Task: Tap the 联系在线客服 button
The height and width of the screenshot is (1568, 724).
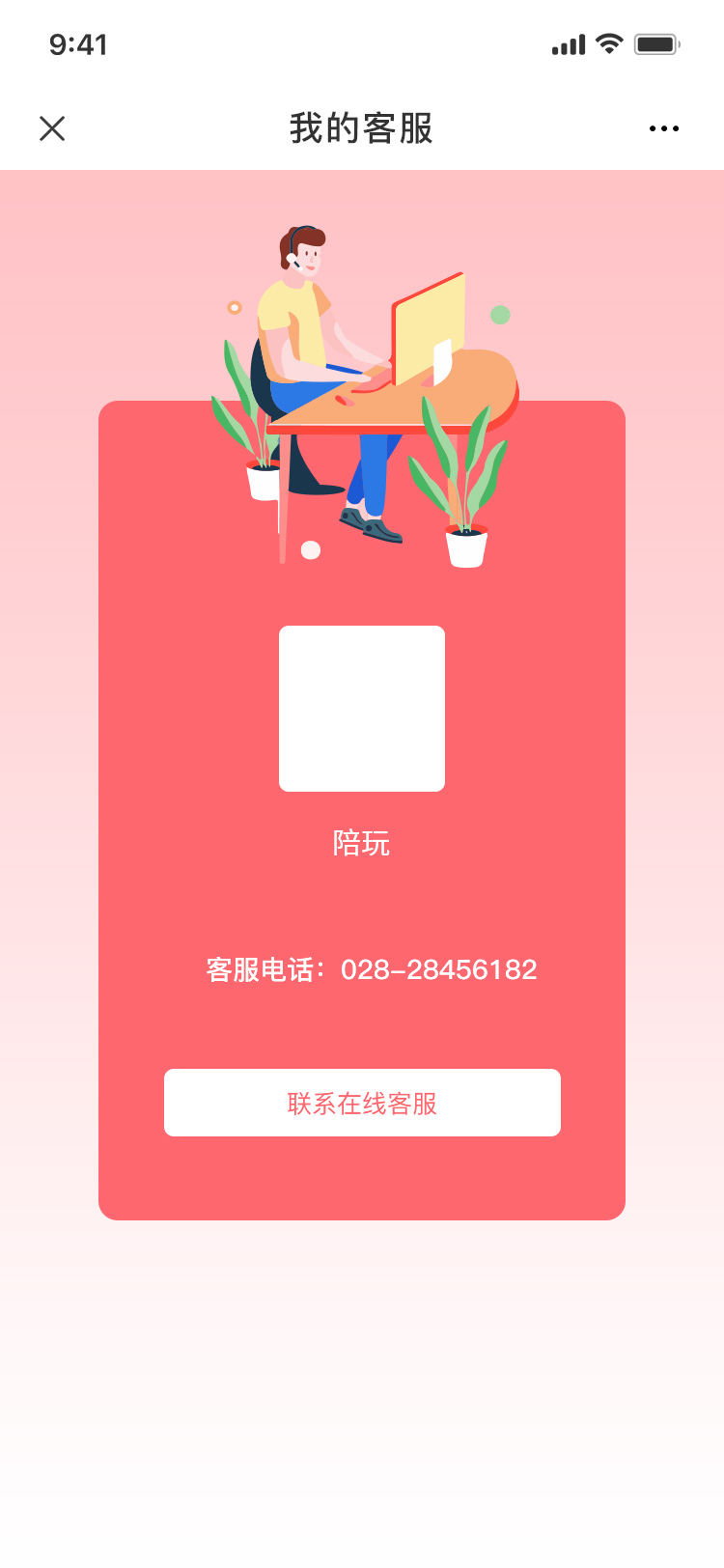Action: (x=362, y=1103)
